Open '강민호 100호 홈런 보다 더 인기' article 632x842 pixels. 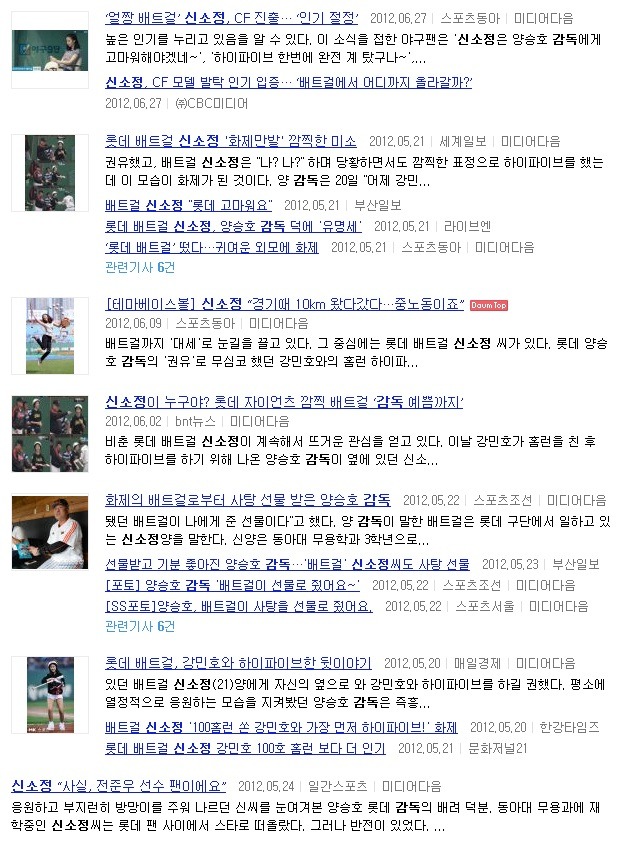[245, 748]
